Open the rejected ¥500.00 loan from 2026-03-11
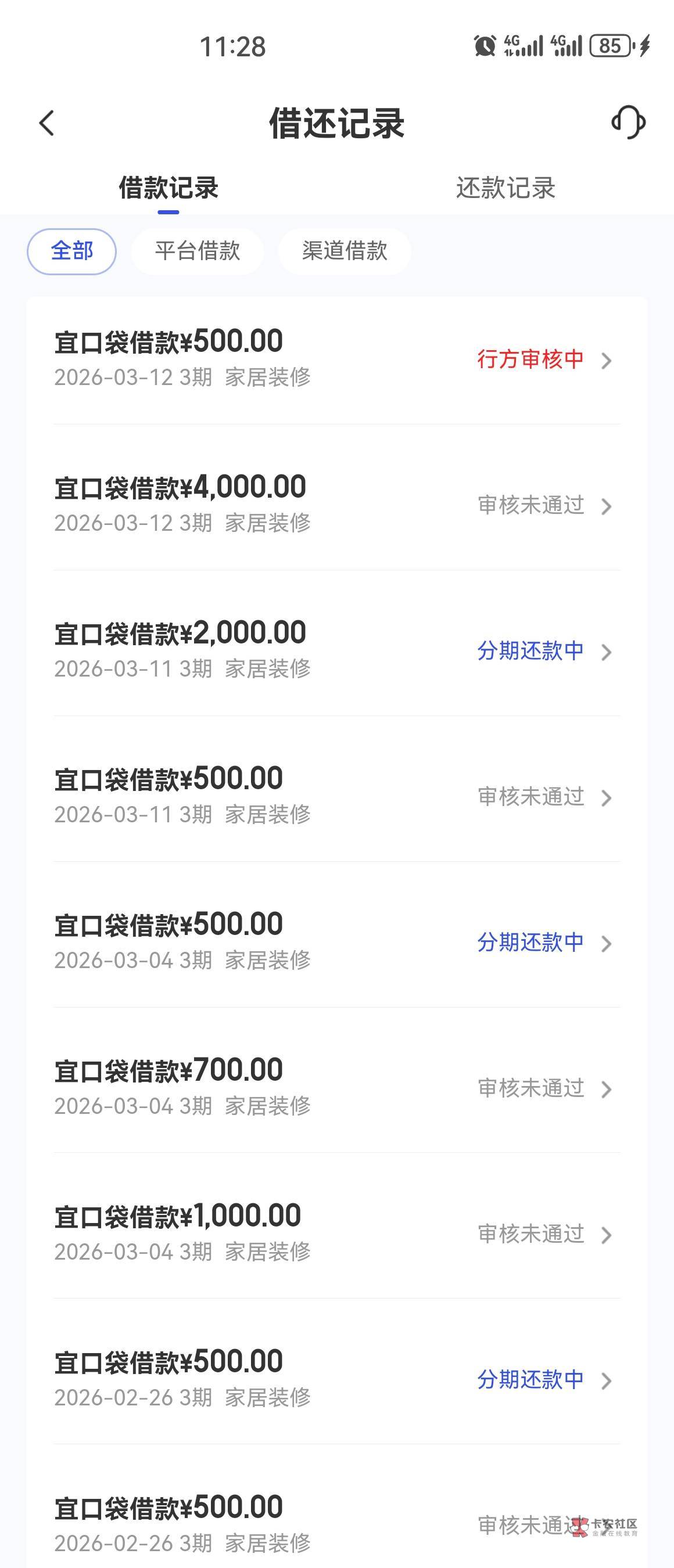The width and height of the screenshot is (674, 1568). click(x=336, y=796)
